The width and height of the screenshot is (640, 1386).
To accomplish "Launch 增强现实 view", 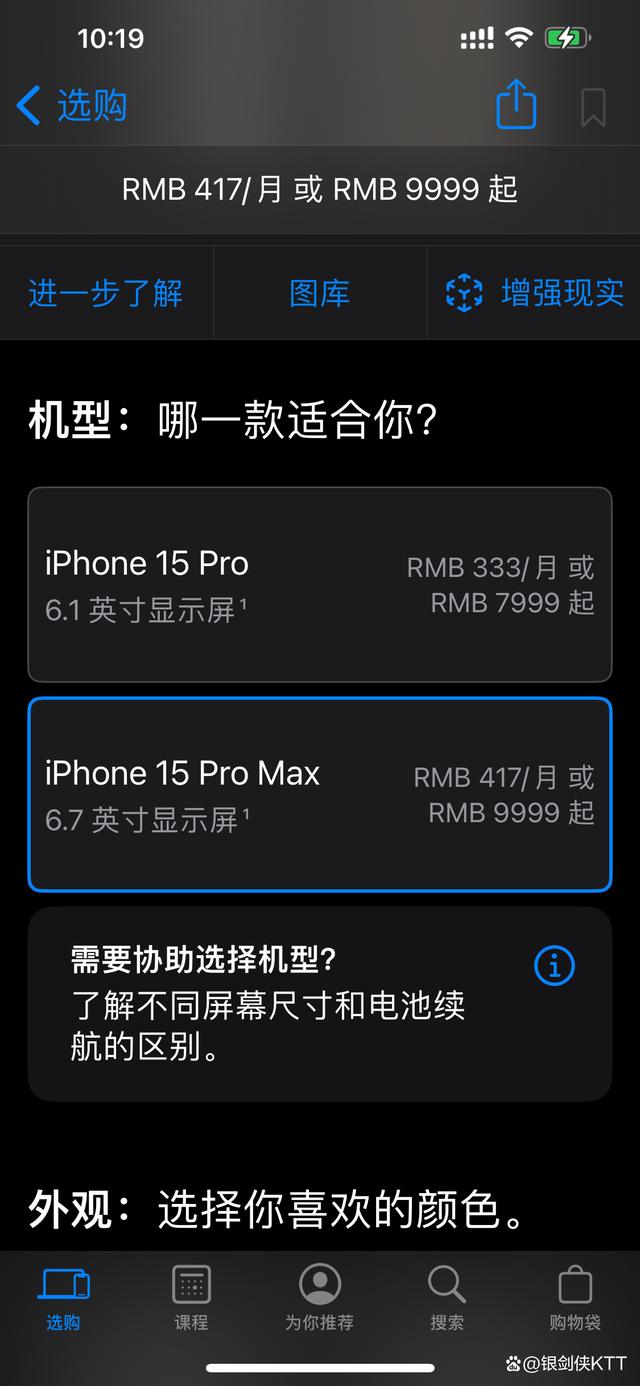I will click(x=534, y=293).
